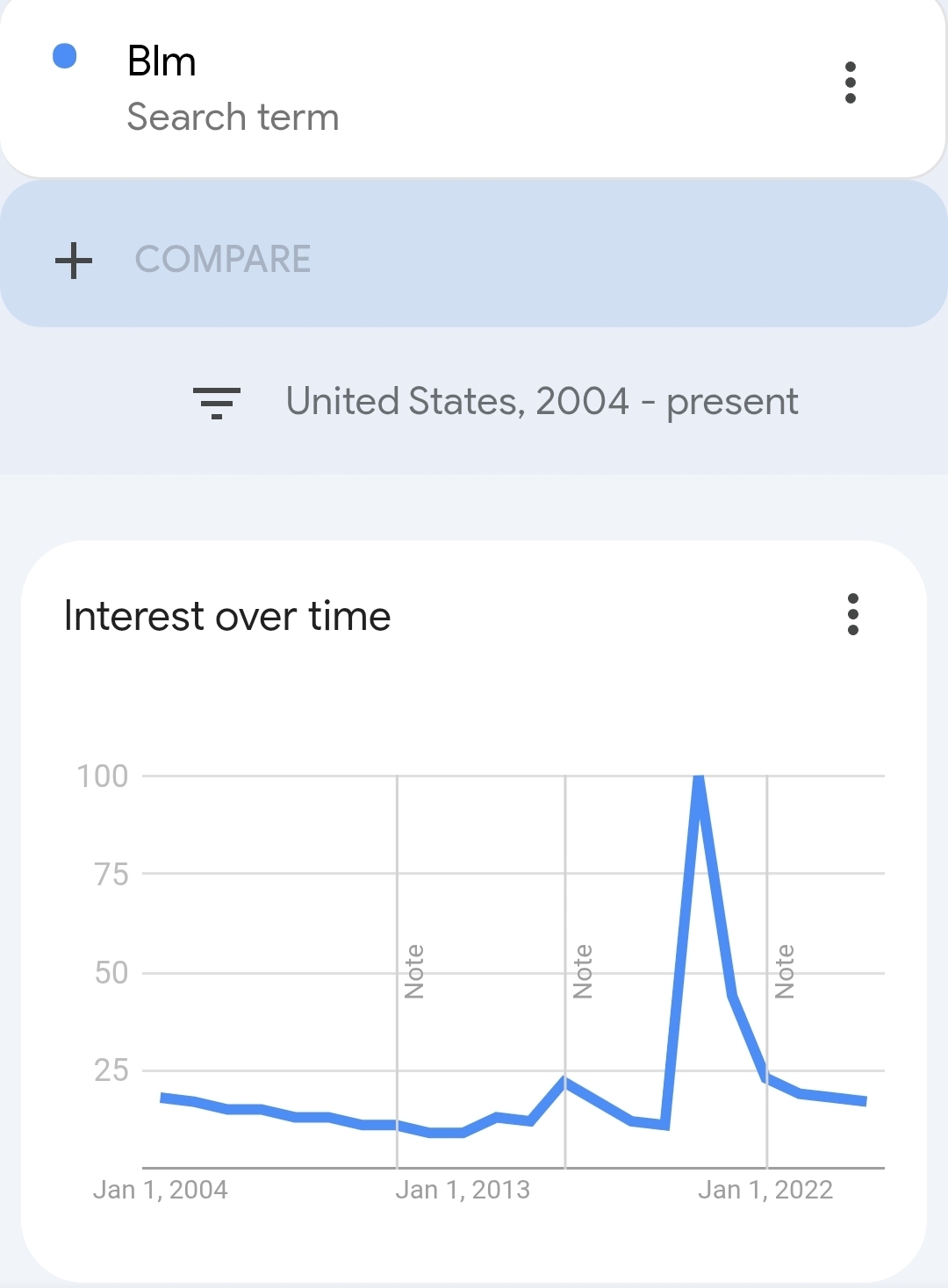948x1288 pixels.
Task: Open the Note marker near Jan 1, 2013
Action: click(x=413, y=971)
